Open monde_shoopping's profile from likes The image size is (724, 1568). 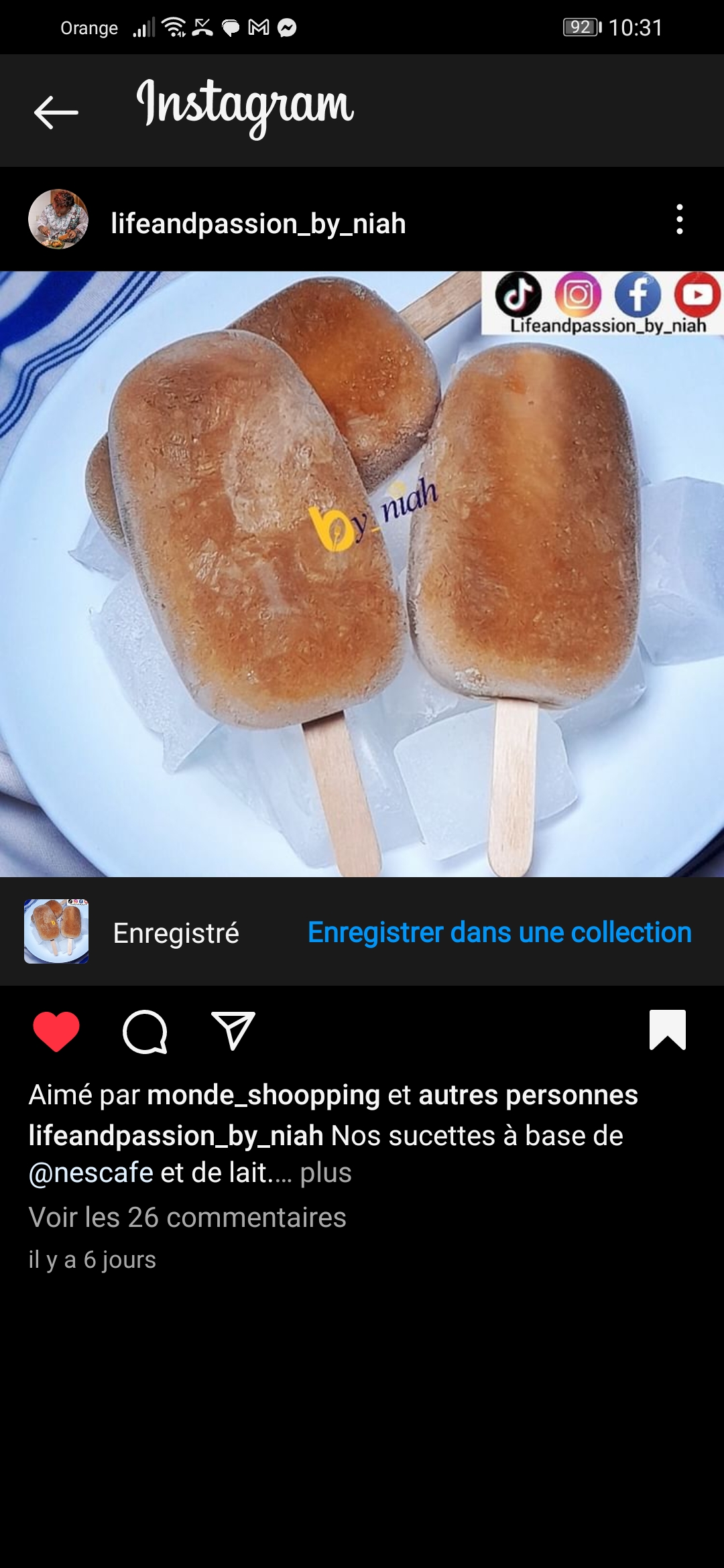tap(263, 1095)
